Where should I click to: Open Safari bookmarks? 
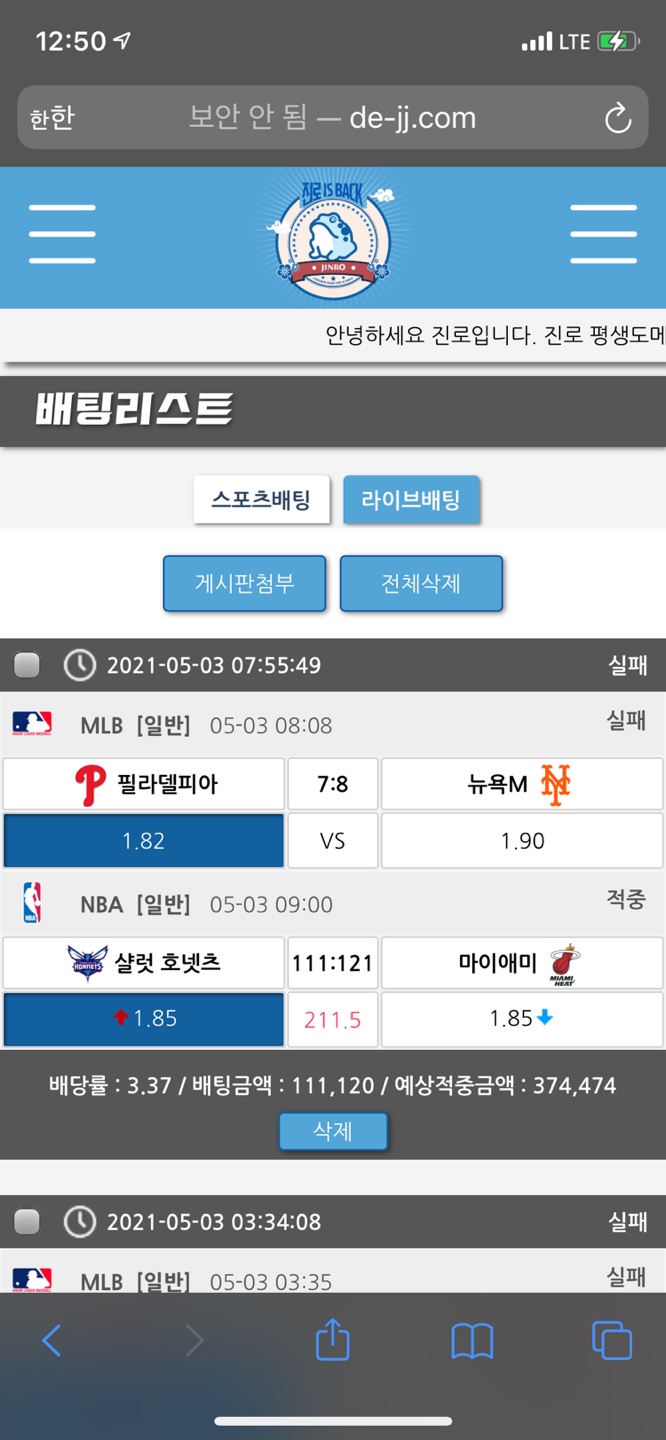point(472,1341)
